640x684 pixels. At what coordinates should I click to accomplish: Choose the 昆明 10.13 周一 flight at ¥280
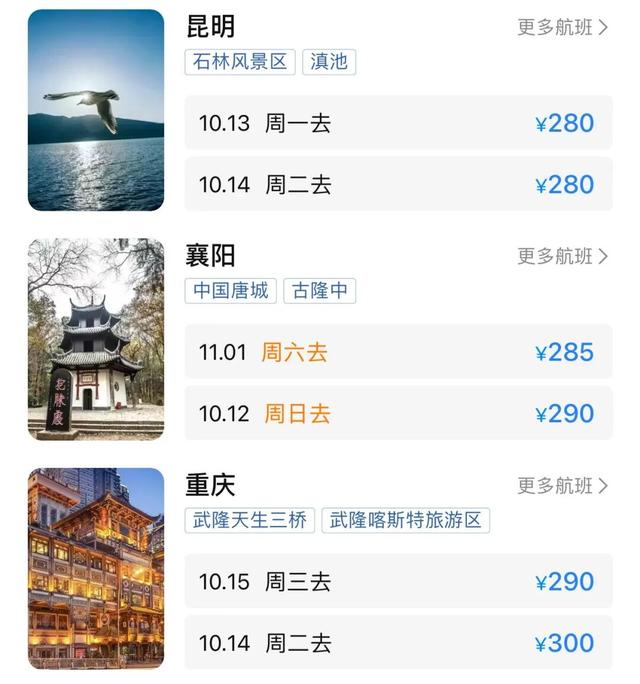click(x=398, y=123)
